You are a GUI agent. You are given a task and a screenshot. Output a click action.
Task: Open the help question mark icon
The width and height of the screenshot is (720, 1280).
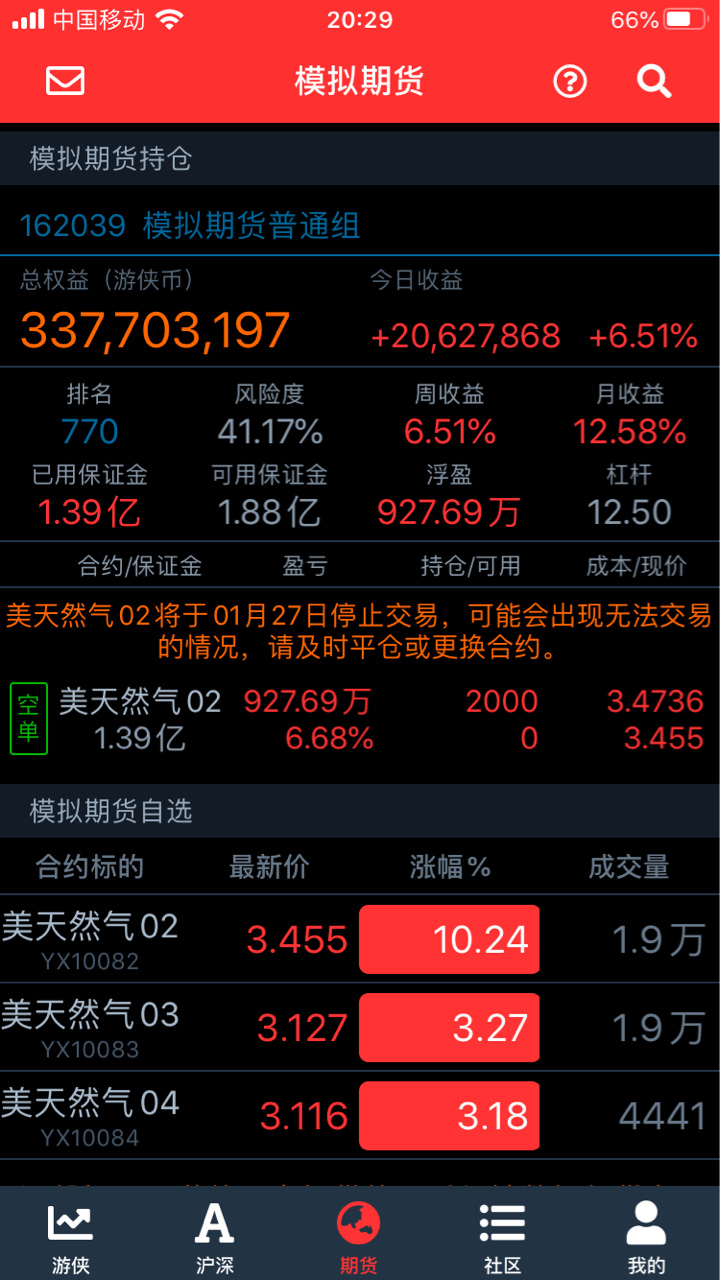(570, 81)
